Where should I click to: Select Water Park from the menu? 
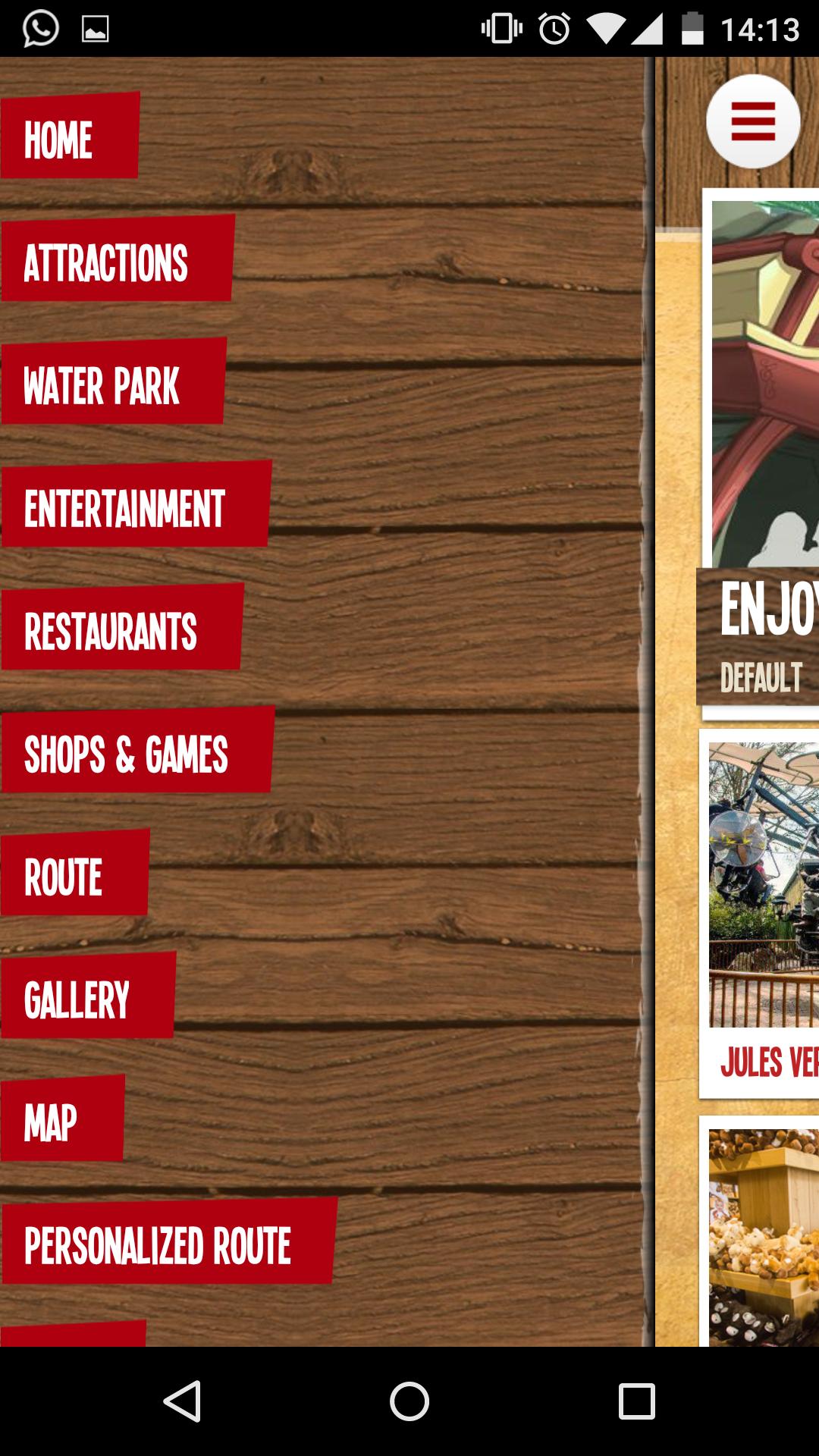click(x=112, y=382)
